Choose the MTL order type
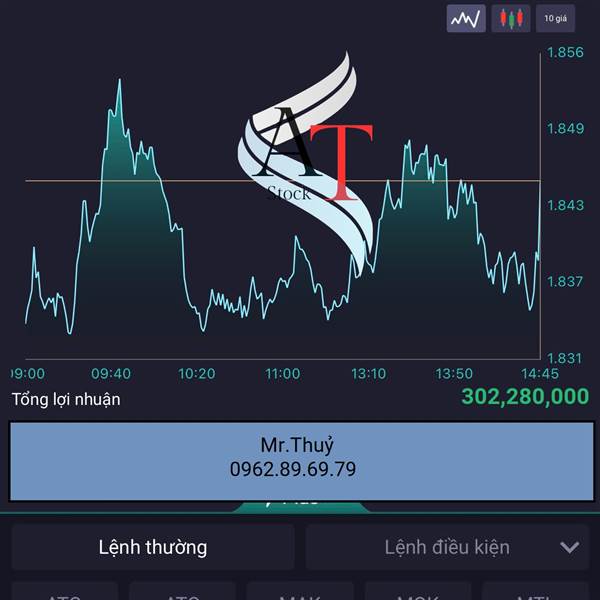The width and height of the screenshot is (600, 600). (535, 592)
